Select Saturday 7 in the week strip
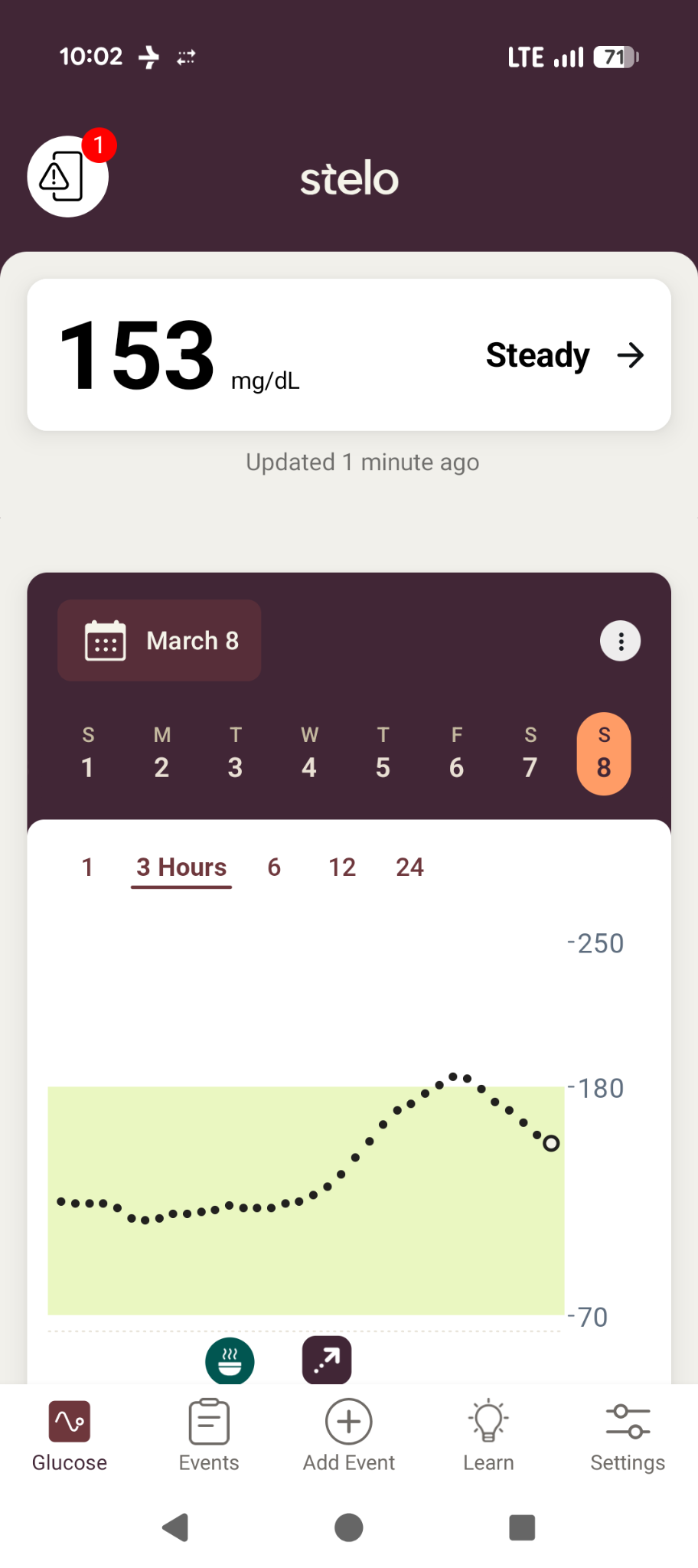Viewport: 698px width, 1568px height. click(x=530, y=753)
